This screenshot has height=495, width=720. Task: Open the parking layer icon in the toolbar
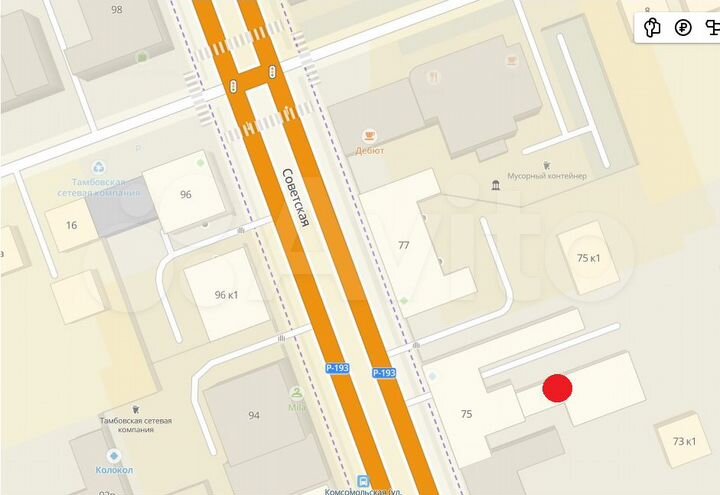653,28
